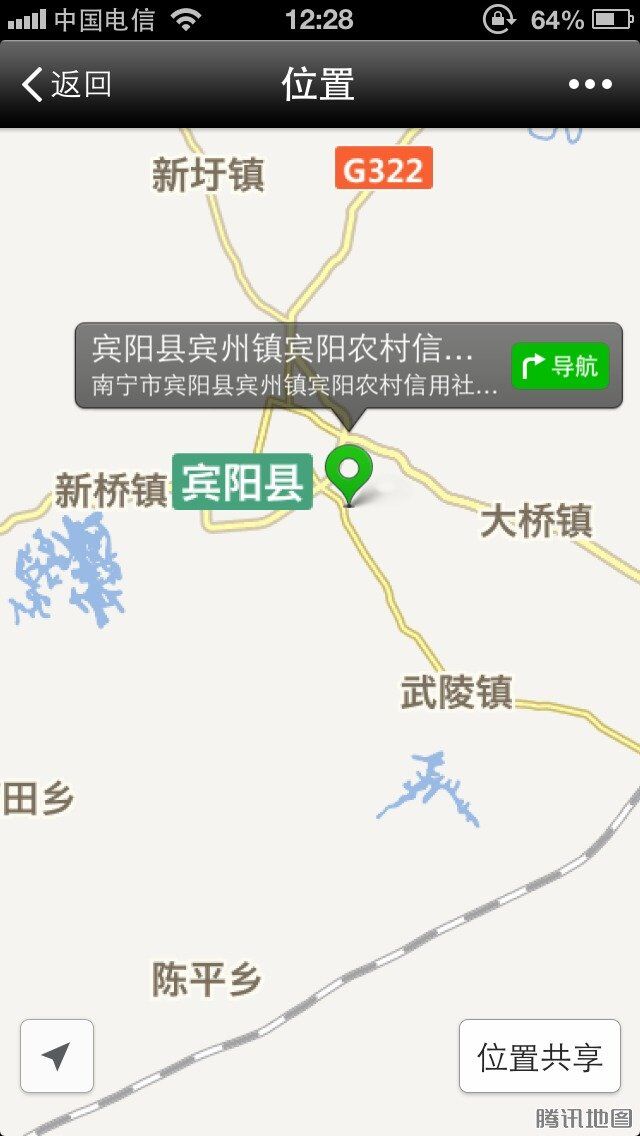Open the 宾阳农村信用社 address callout
Screen dimensions: 640x1136
(290, 365)
